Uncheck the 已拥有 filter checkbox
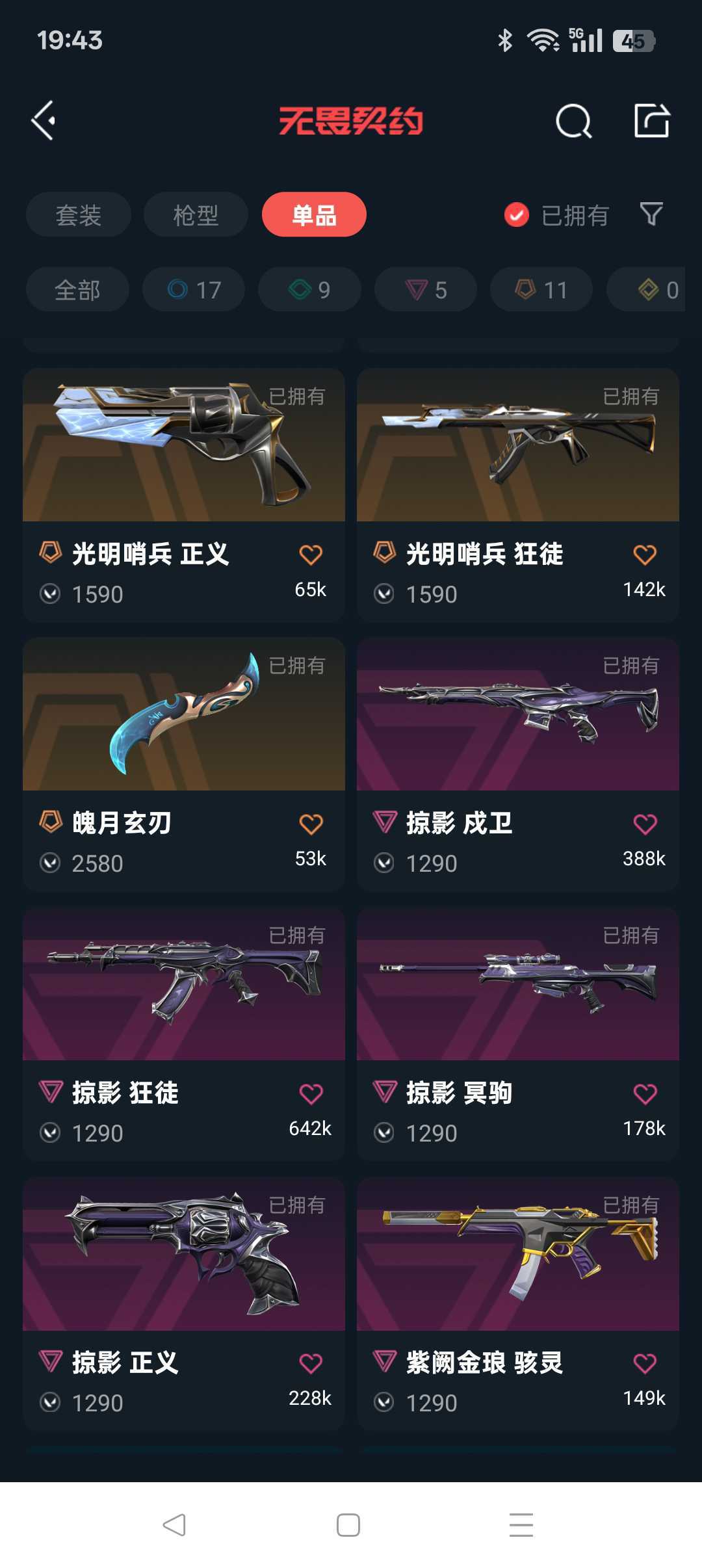The width and height of the screenshot is (702, 1568). coord(517,215)
